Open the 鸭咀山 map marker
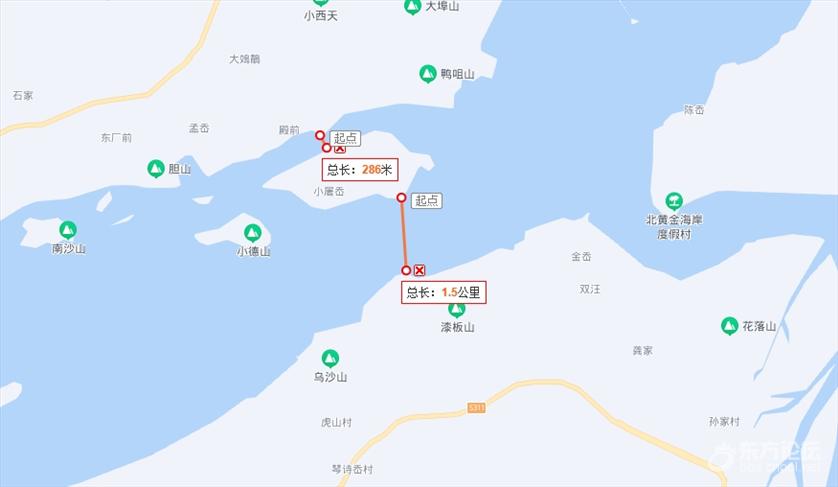The height and width of the screenshot is (487, 838). pyautogui.click(x=427, y=74)
